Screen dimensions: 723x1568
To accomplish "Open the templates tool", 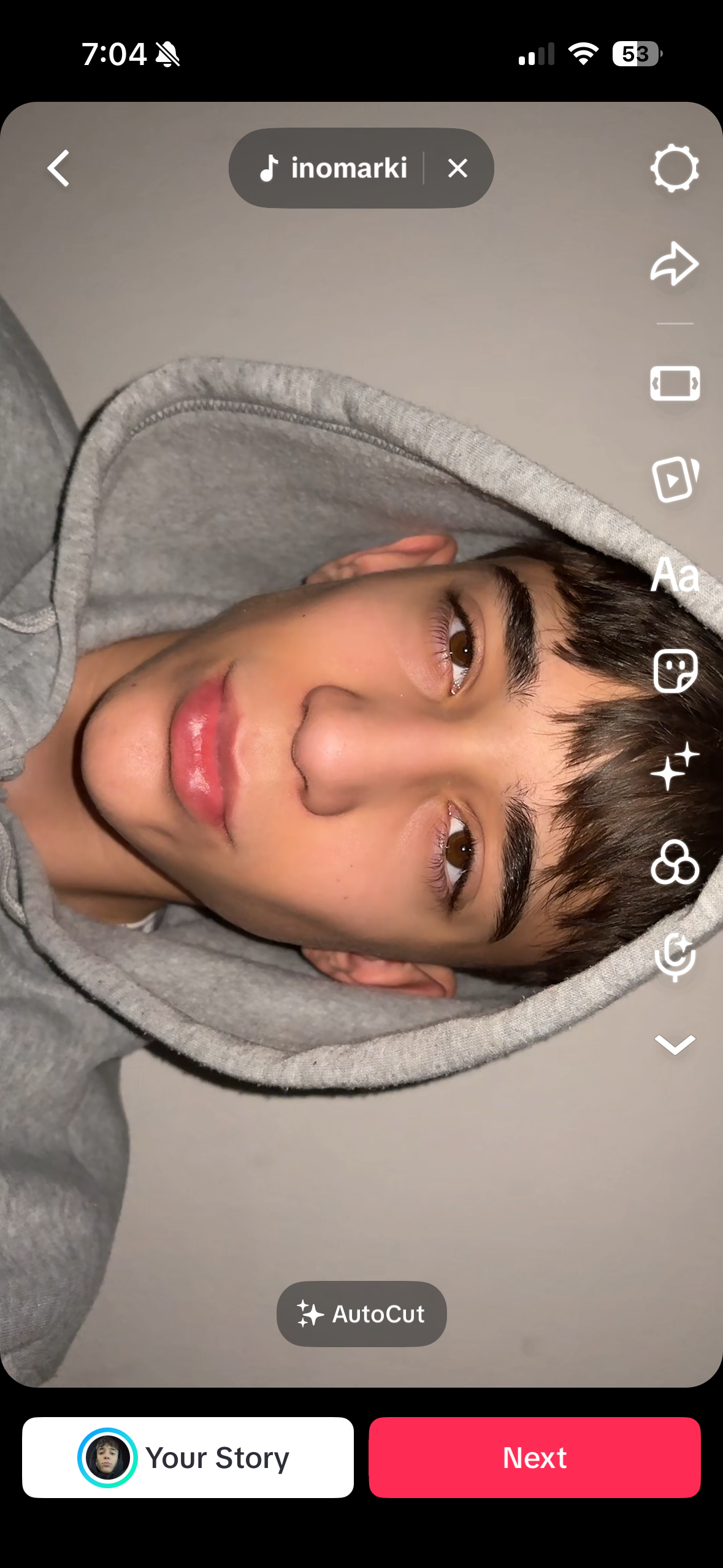I will pos(675,480).
